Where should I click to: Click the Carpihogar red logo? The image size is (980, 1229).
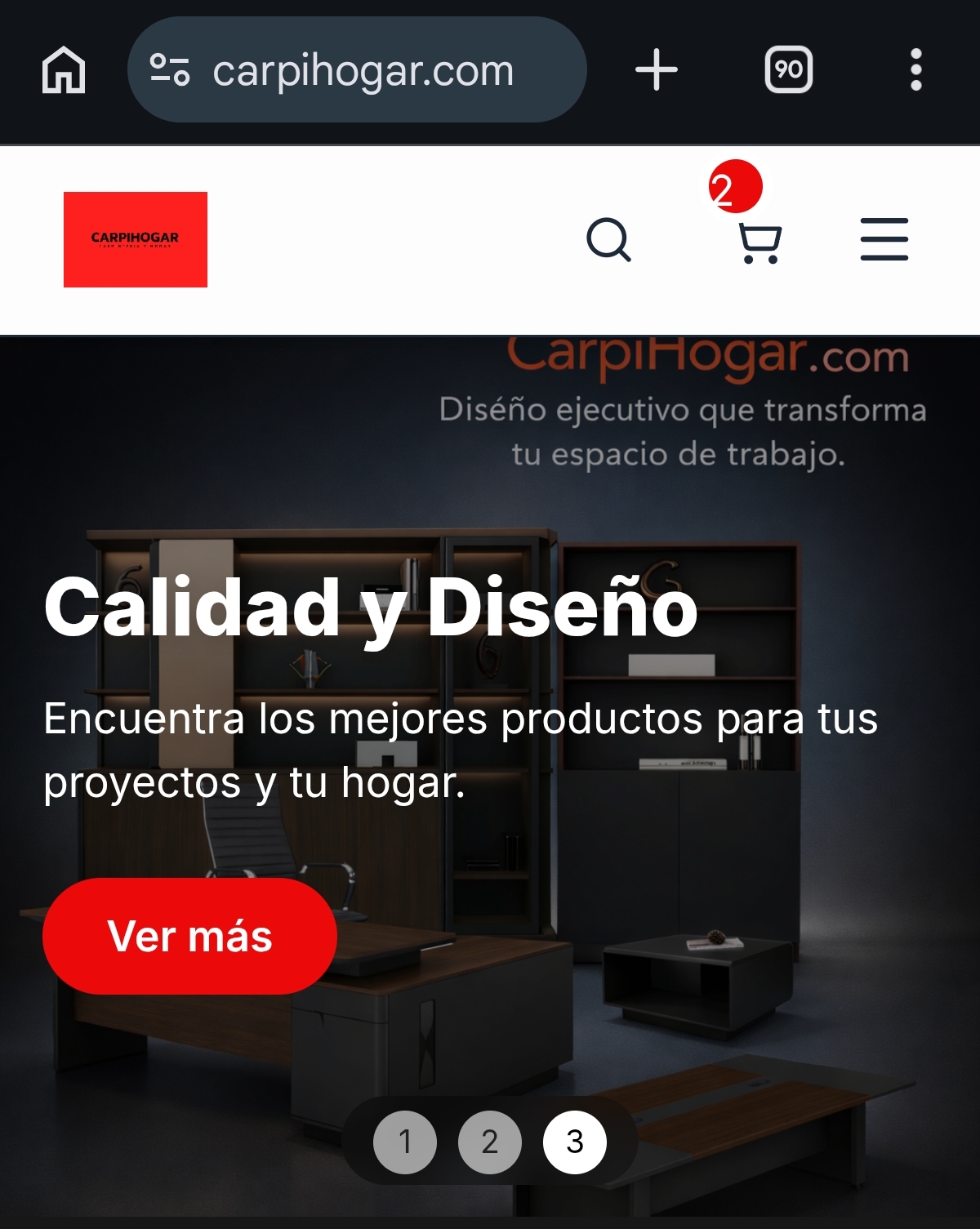(x=136, y=239)
